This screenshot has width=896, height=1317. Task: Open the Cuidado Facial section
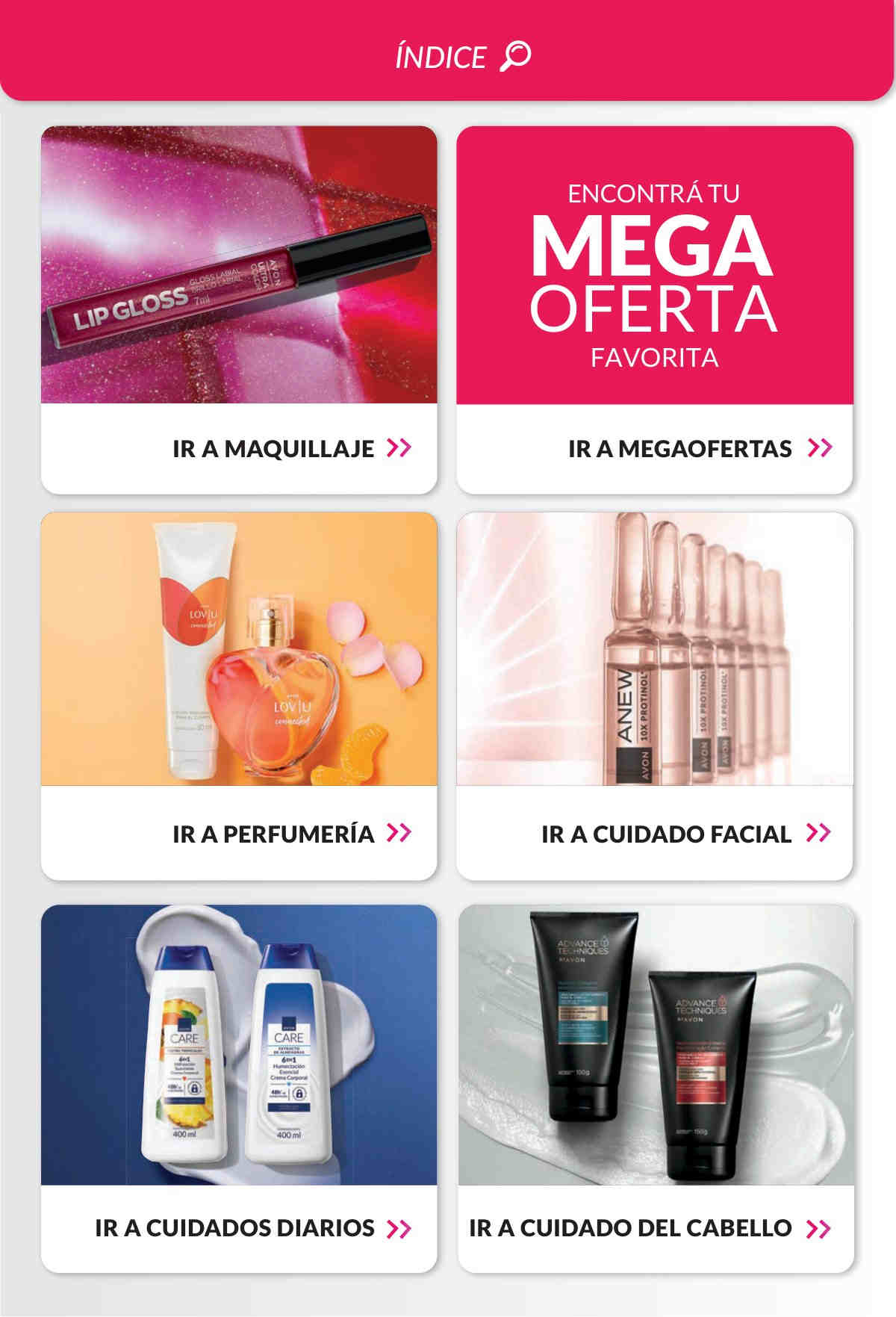[685, 834]
